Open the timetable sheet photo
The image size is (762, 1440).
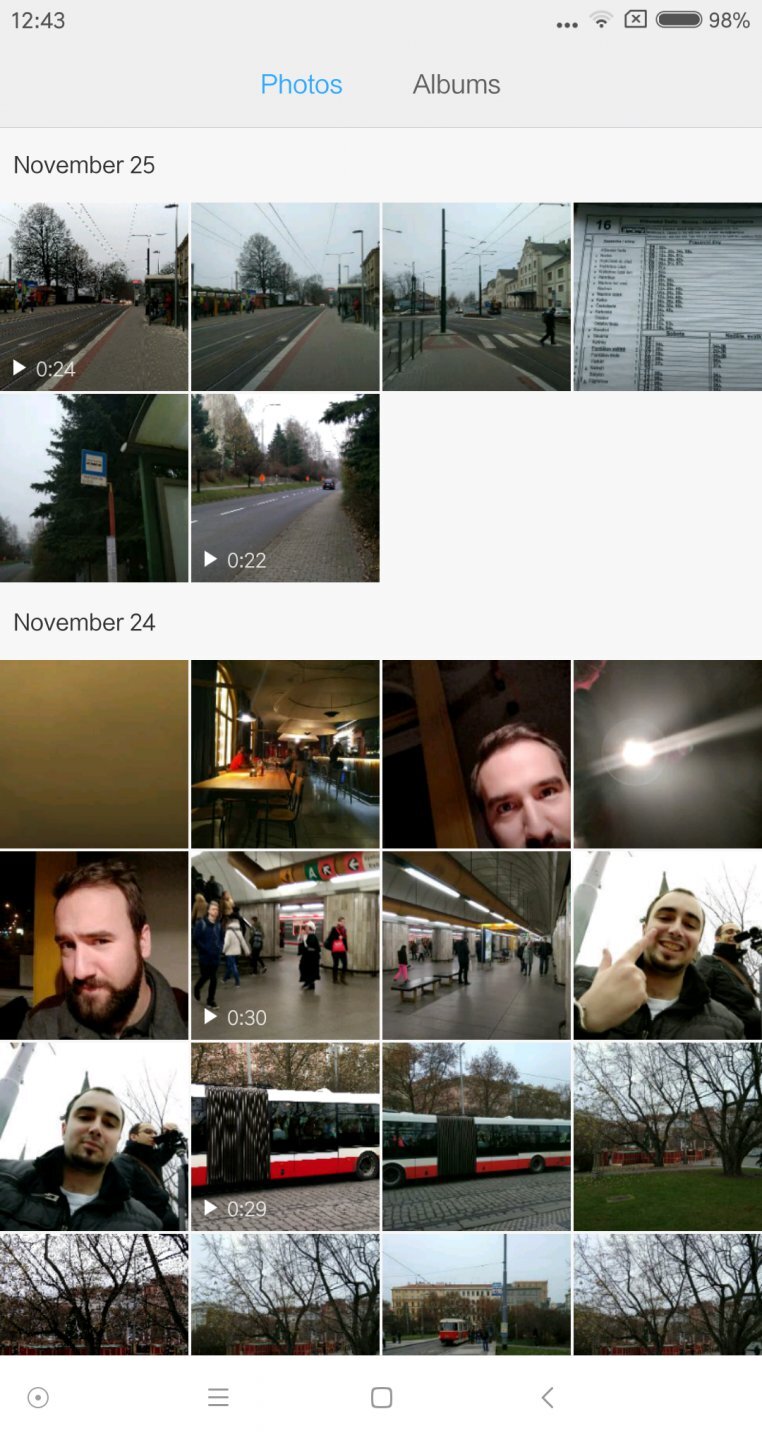pyautogui.click(x=667, y=296)
